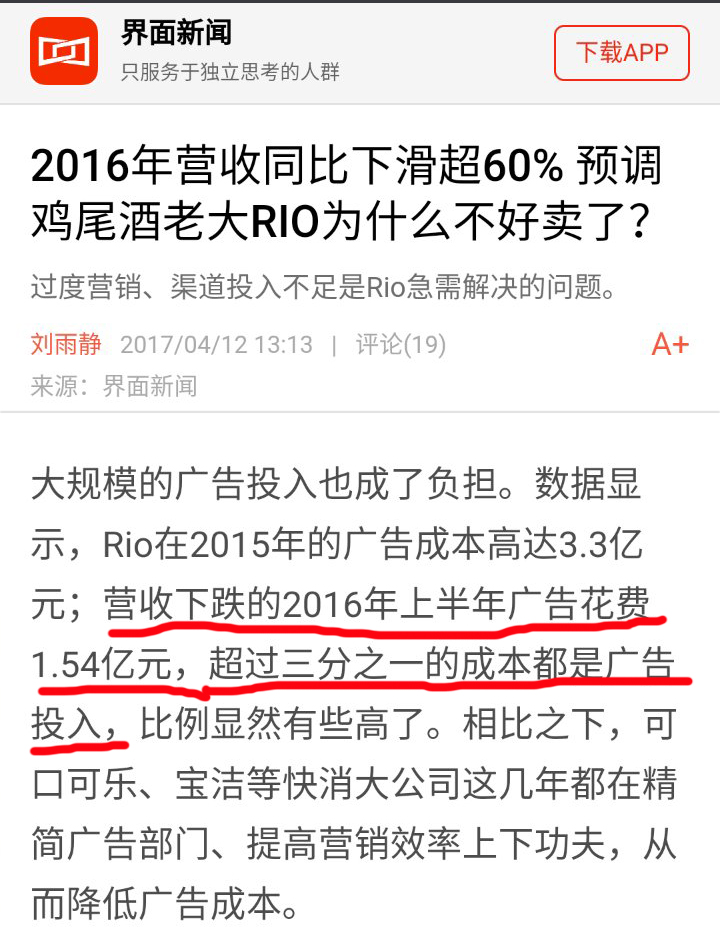The height and width of the screenshot is (951, 720).
Task: Open the 界面新闻 logo banner
Action: 64,52
